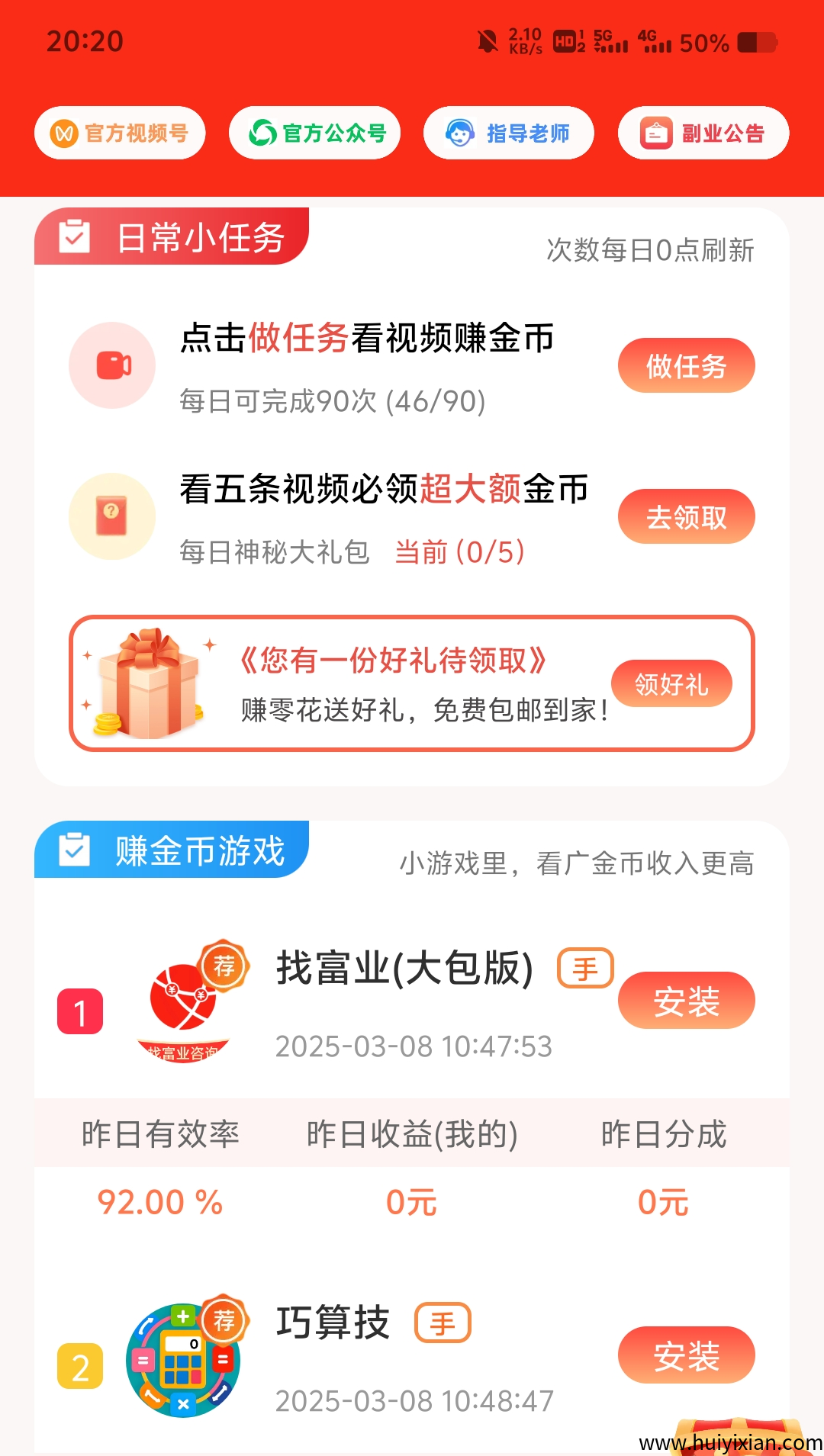Click the green 官方公众号 WeChat icon
The image size is (824, 1456).
(263, 133)
